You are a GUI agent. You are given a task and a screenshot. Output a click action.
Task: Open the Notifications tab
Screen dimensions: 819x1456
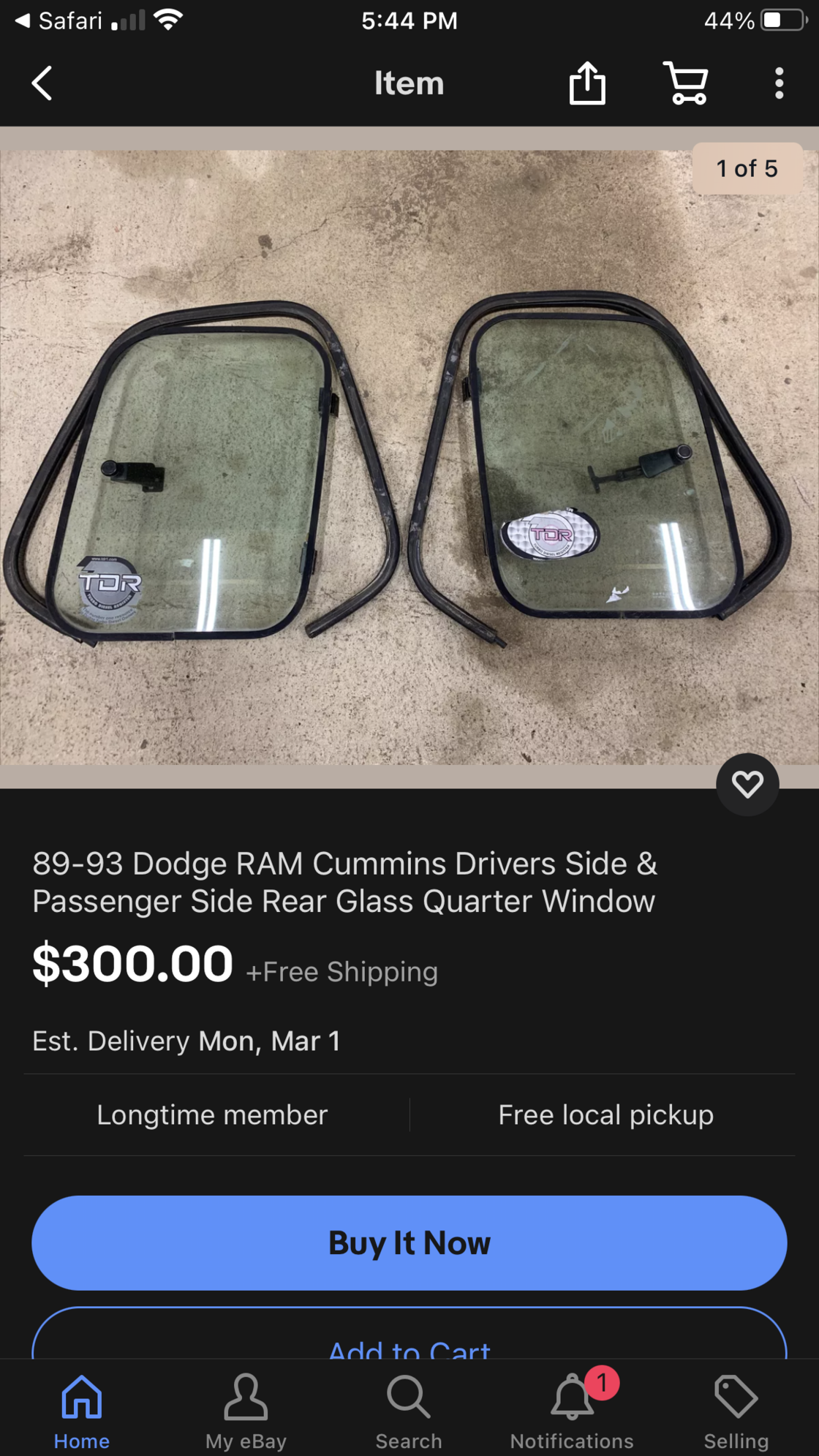[x=572, y=1411]
